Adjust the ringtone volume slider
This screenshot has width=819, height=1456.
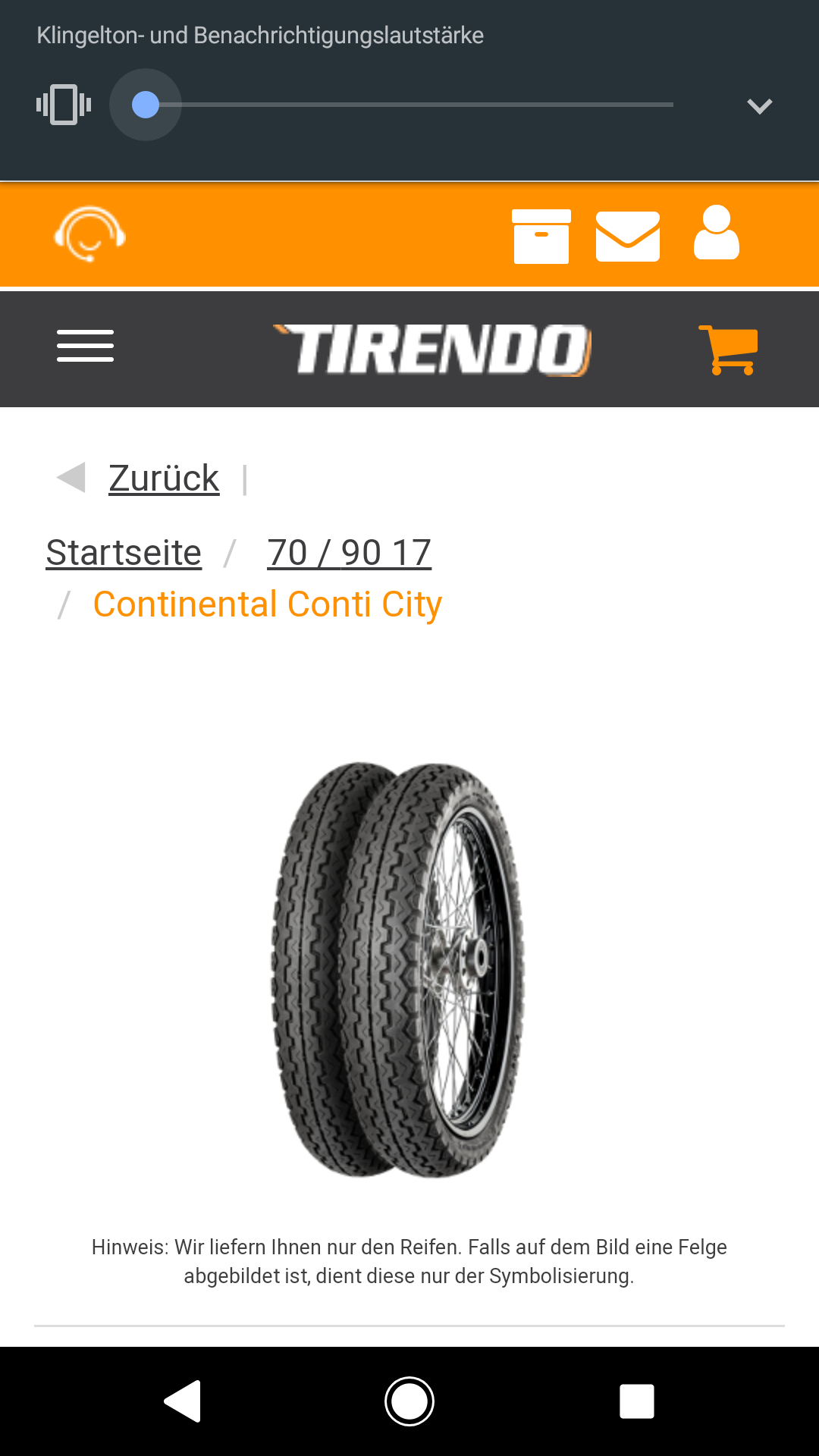coord(146,105)
